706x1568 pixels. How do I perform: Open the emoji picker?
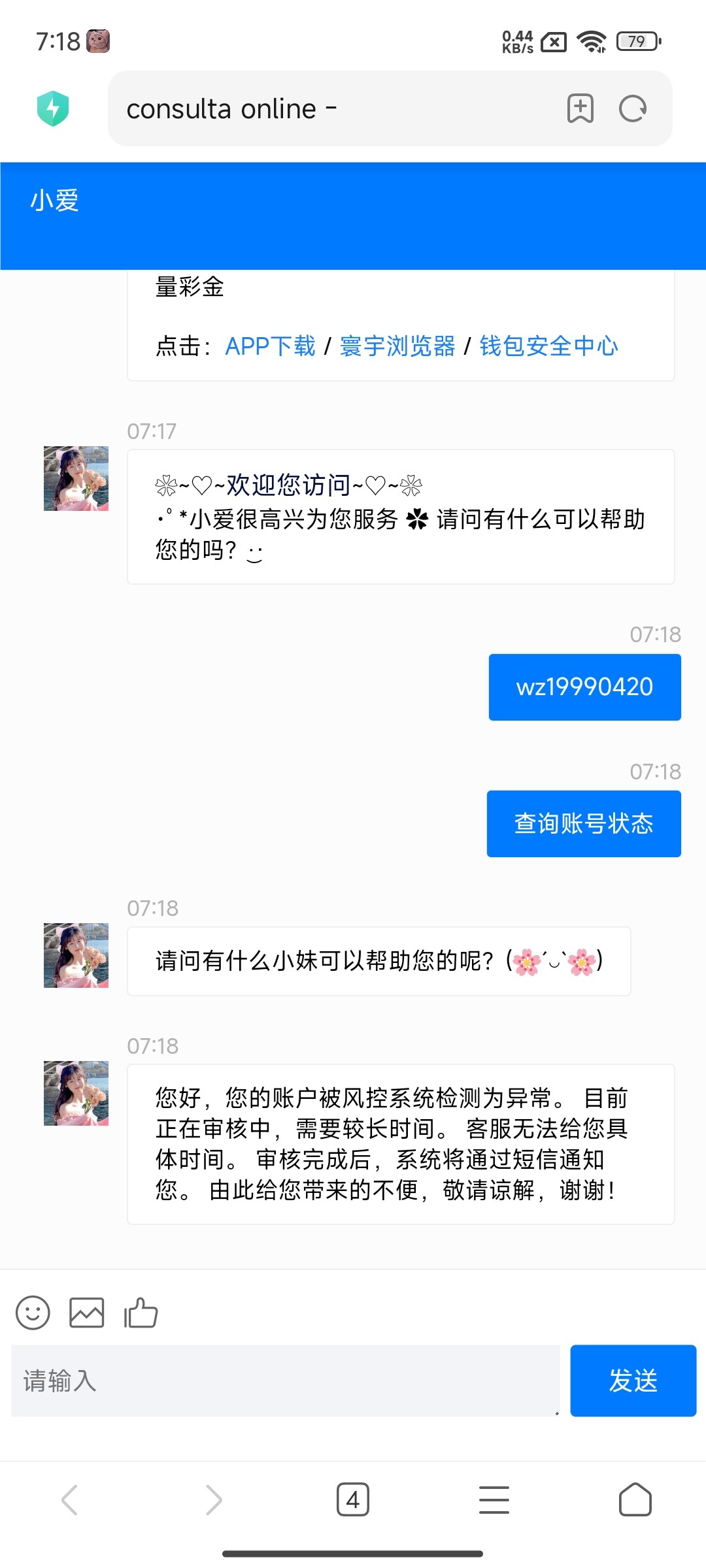tap(33, 1313)
